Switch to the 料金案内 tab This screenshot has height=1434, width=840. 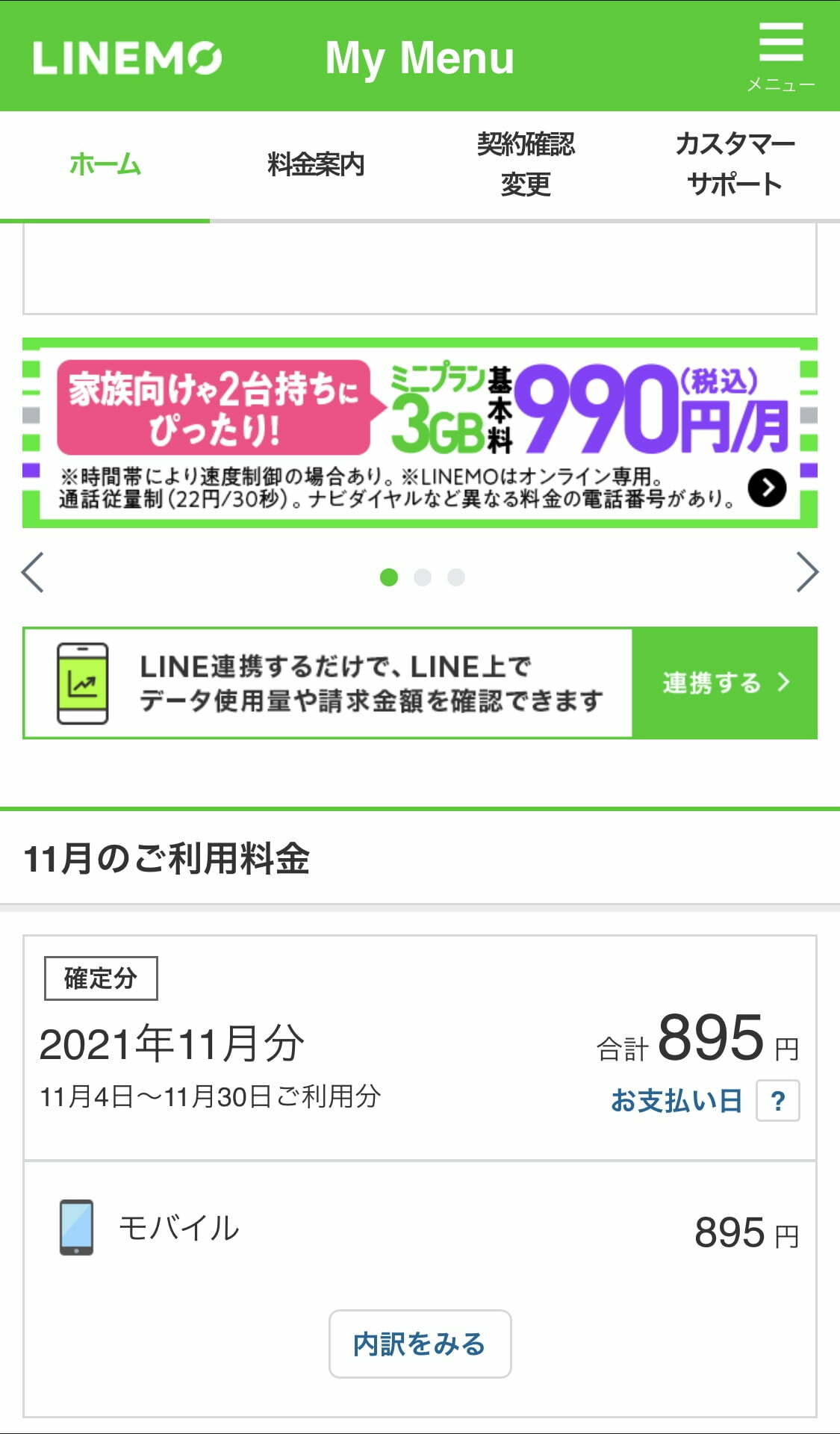point(315,164)
